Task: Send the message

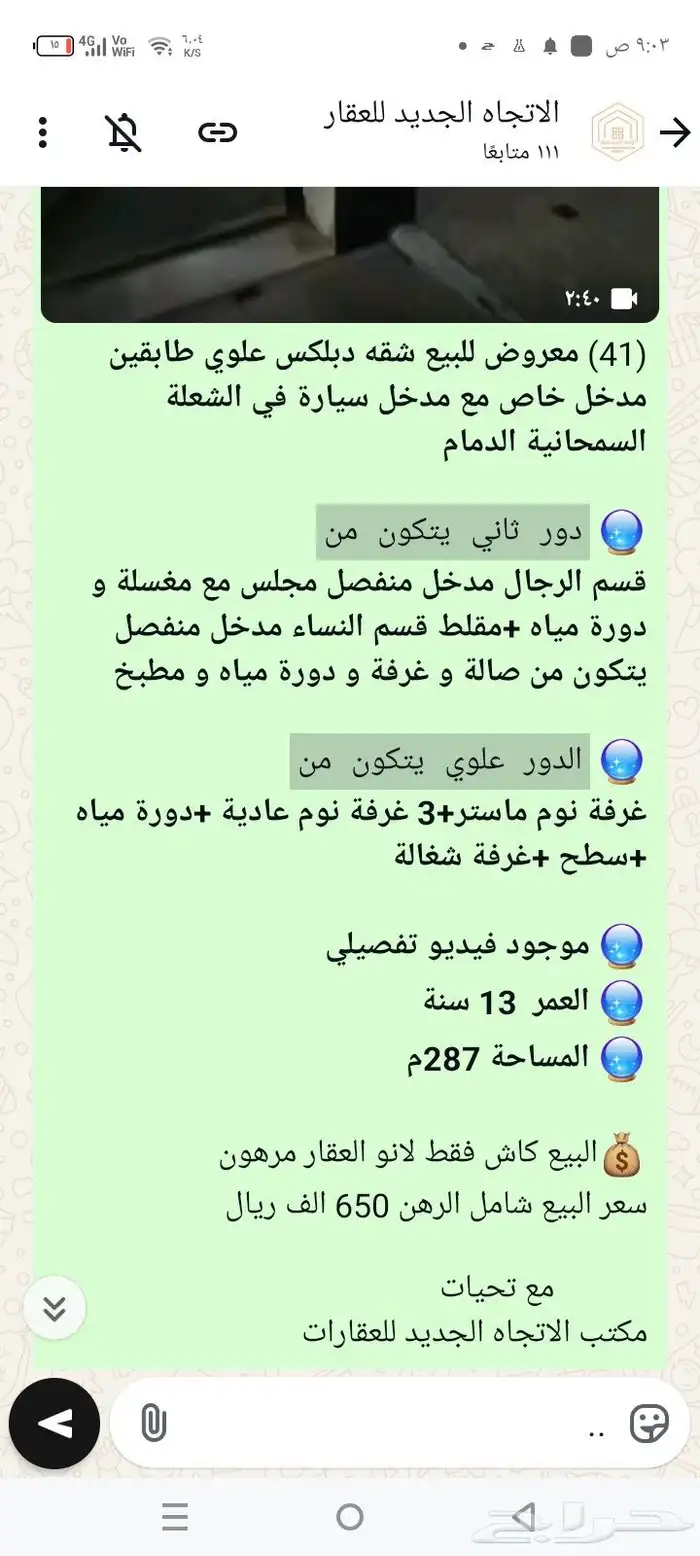Action: click(x=54, y=1423)
